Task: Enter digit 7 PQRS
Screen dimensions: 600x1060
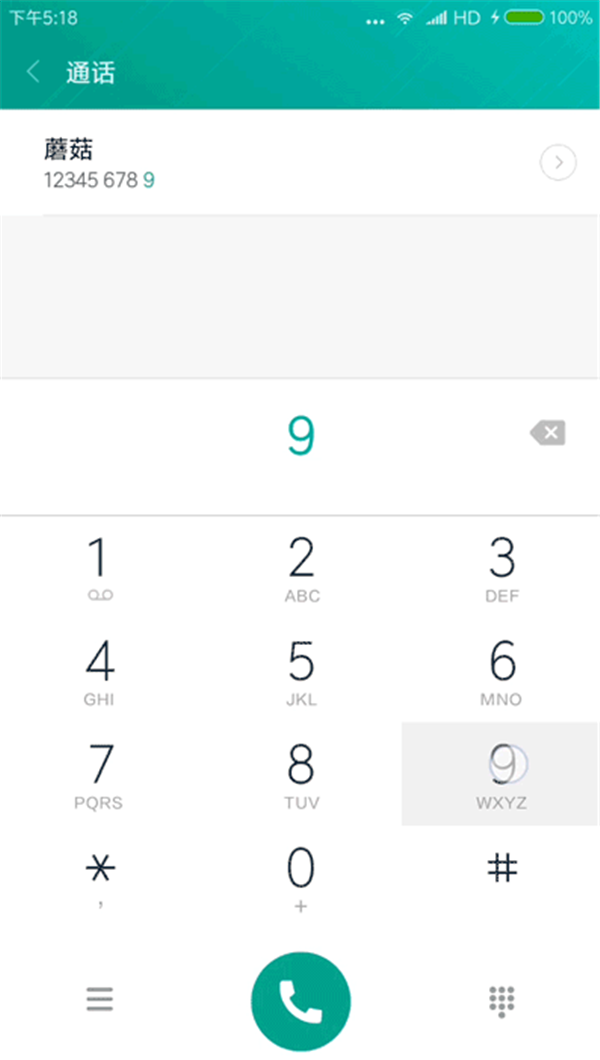Action: [99, 775]
